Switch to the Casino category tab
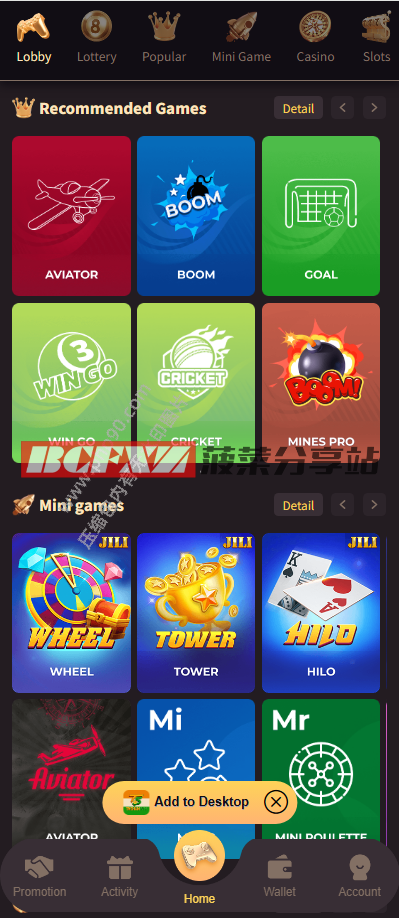Image resolution: width=399 pixels, height=918 pixels. pos(315,39)
